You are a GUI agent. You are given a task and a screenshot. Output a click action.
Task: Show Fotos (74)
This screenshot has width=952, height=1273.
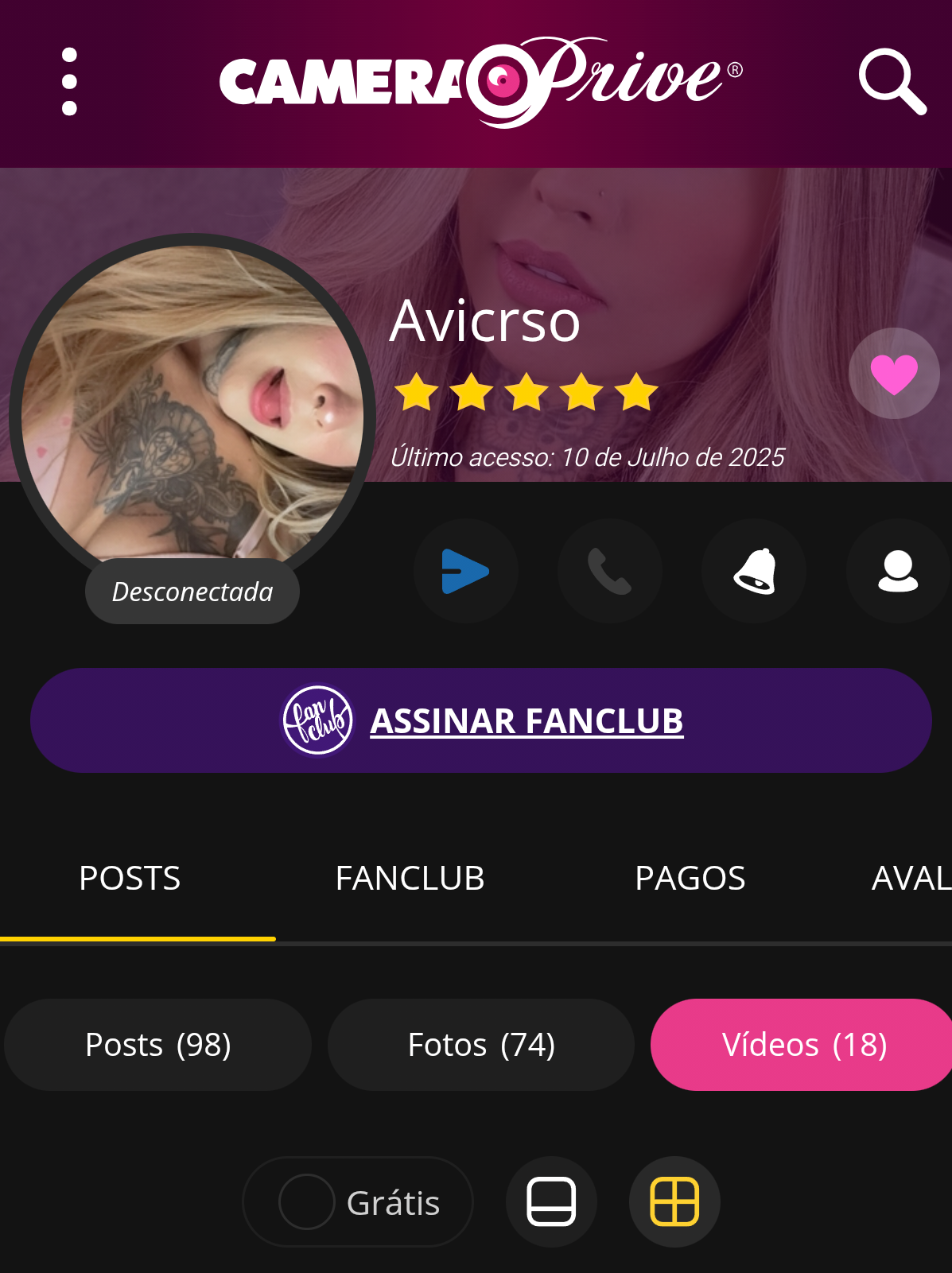pos(481,1045)
